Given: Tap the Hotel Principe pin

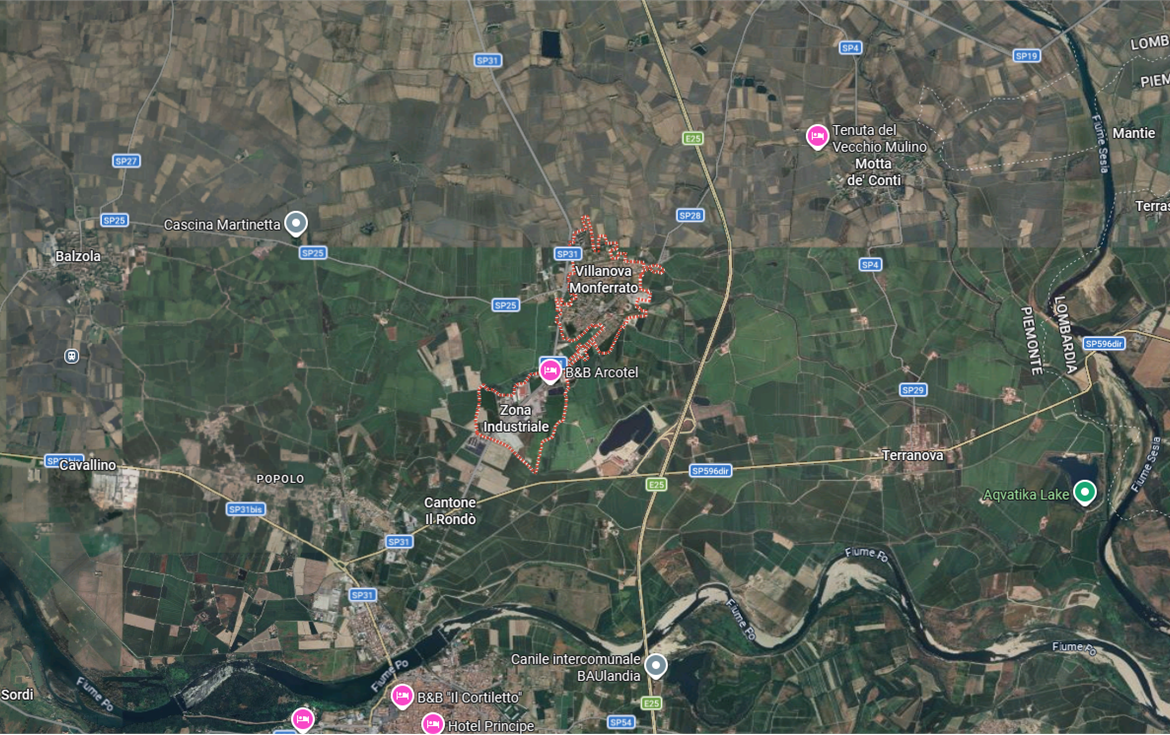Looking at the screenshot, I should (433, 723).
